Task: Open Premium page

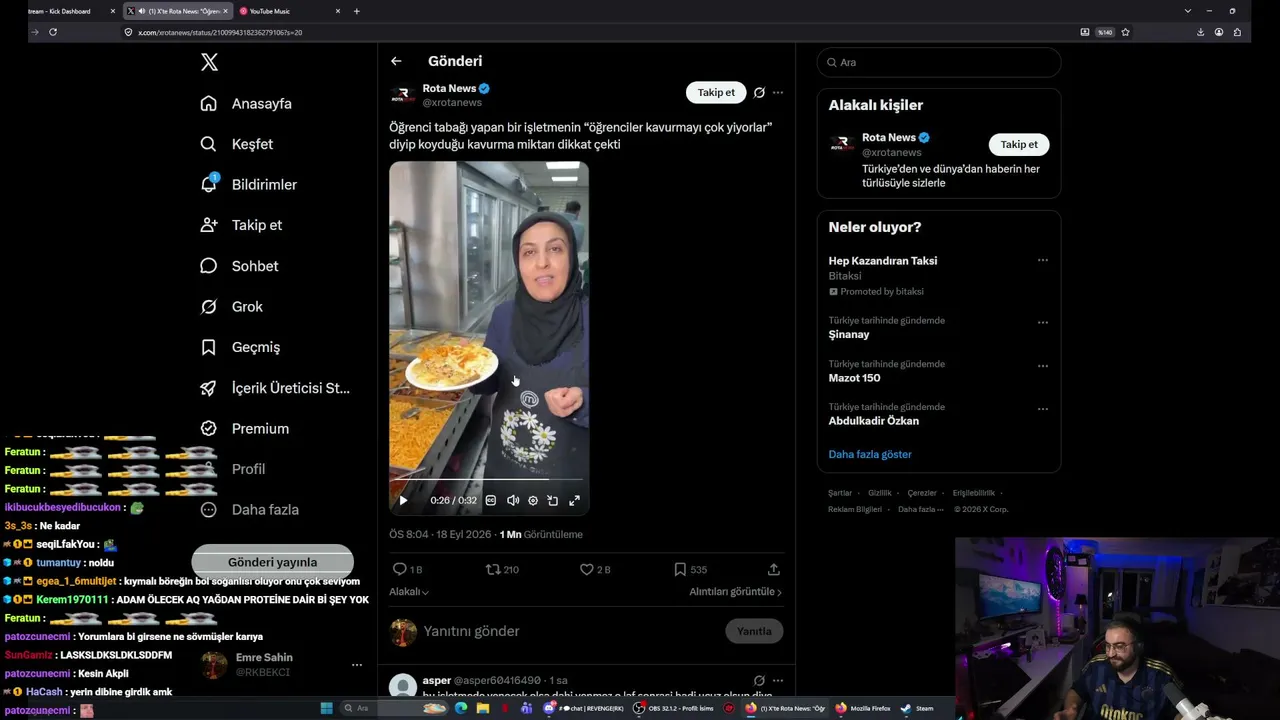Action: tap(245, 429)
